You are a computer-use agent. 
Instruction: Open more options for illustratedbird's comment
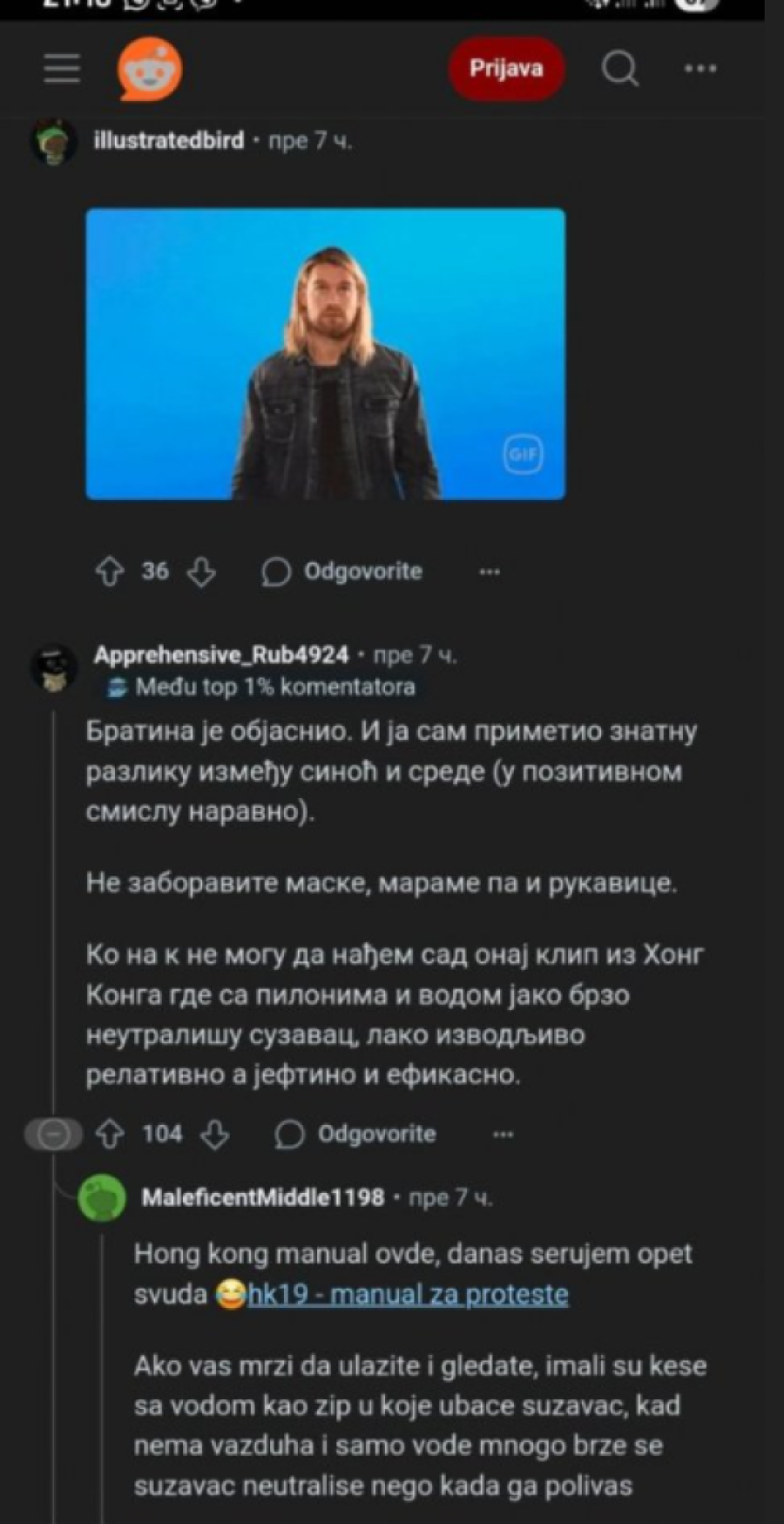pyautogui.click(x=490, y=572)
